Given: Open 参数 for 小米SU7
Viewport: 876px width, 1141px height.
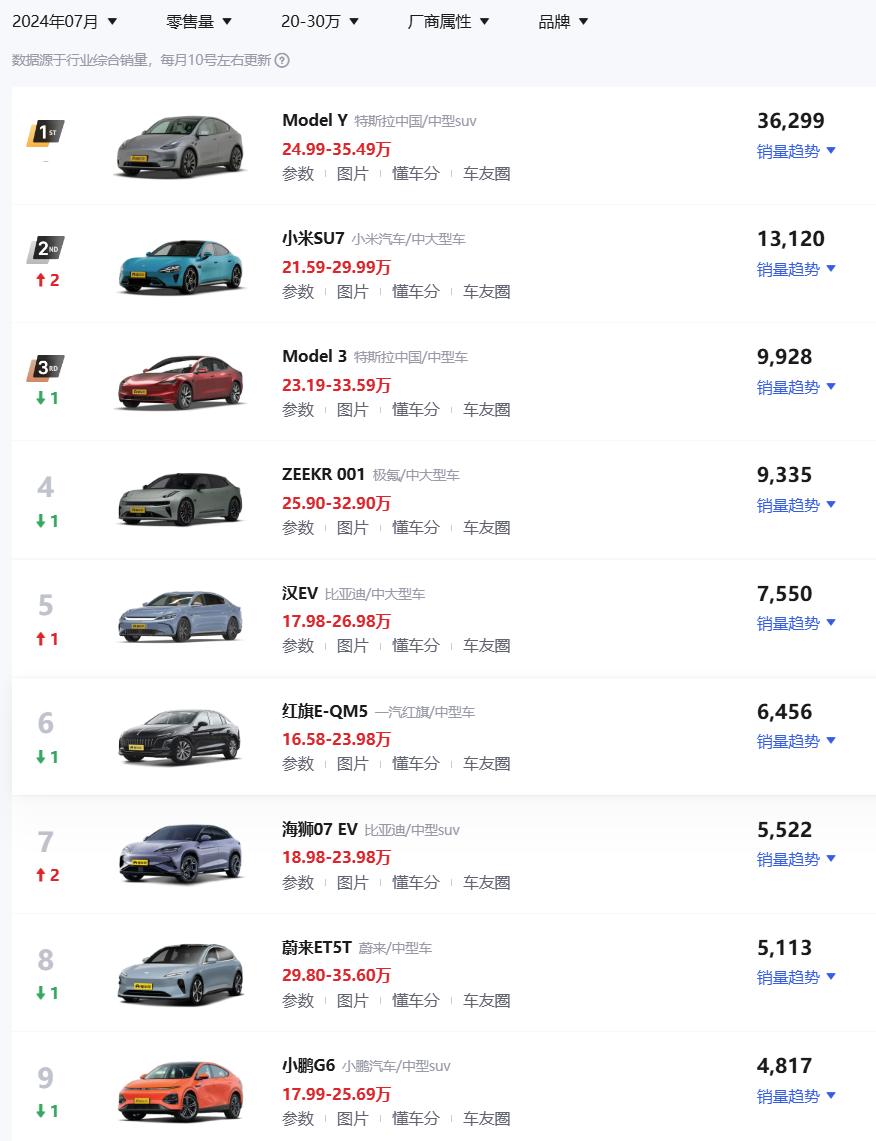Looking at the screenshot, I should (298, 291).
